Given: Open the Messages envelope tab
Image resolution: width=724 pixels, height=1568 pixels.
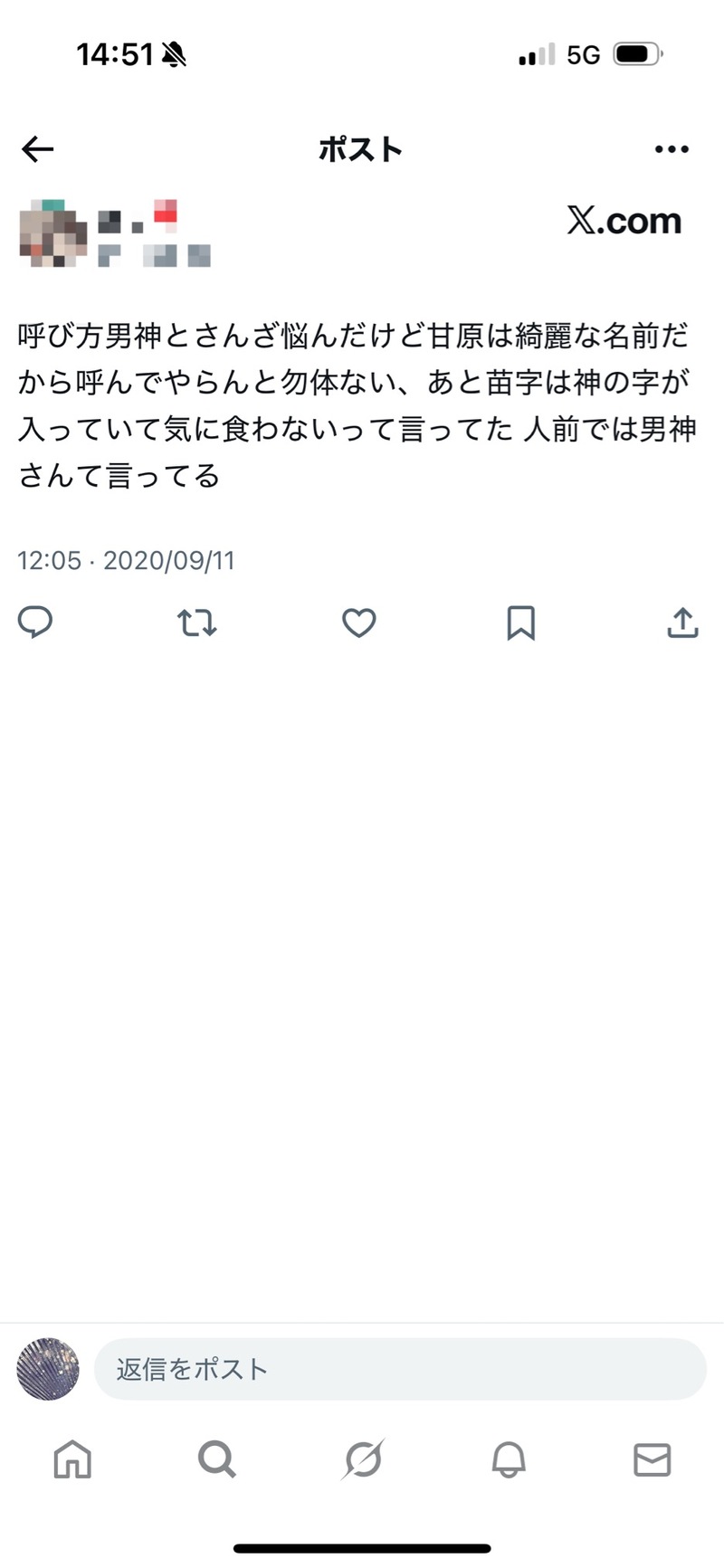Looking at the screenshot, I should (x=652, y=1459).
